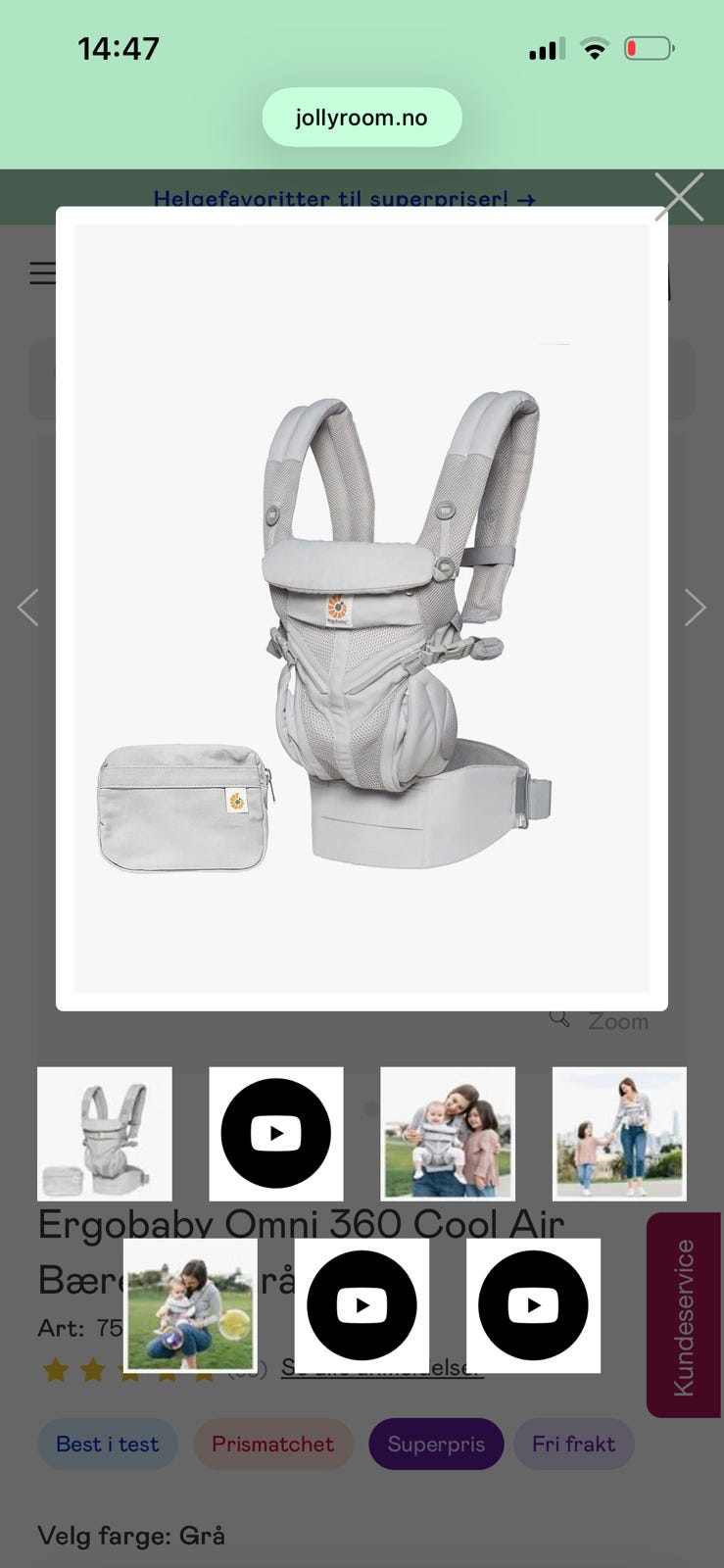The height and width of the screenshot is (1568, 724).
Task: Open the Kundeservice side tab
Action: tap(684, 1315)
